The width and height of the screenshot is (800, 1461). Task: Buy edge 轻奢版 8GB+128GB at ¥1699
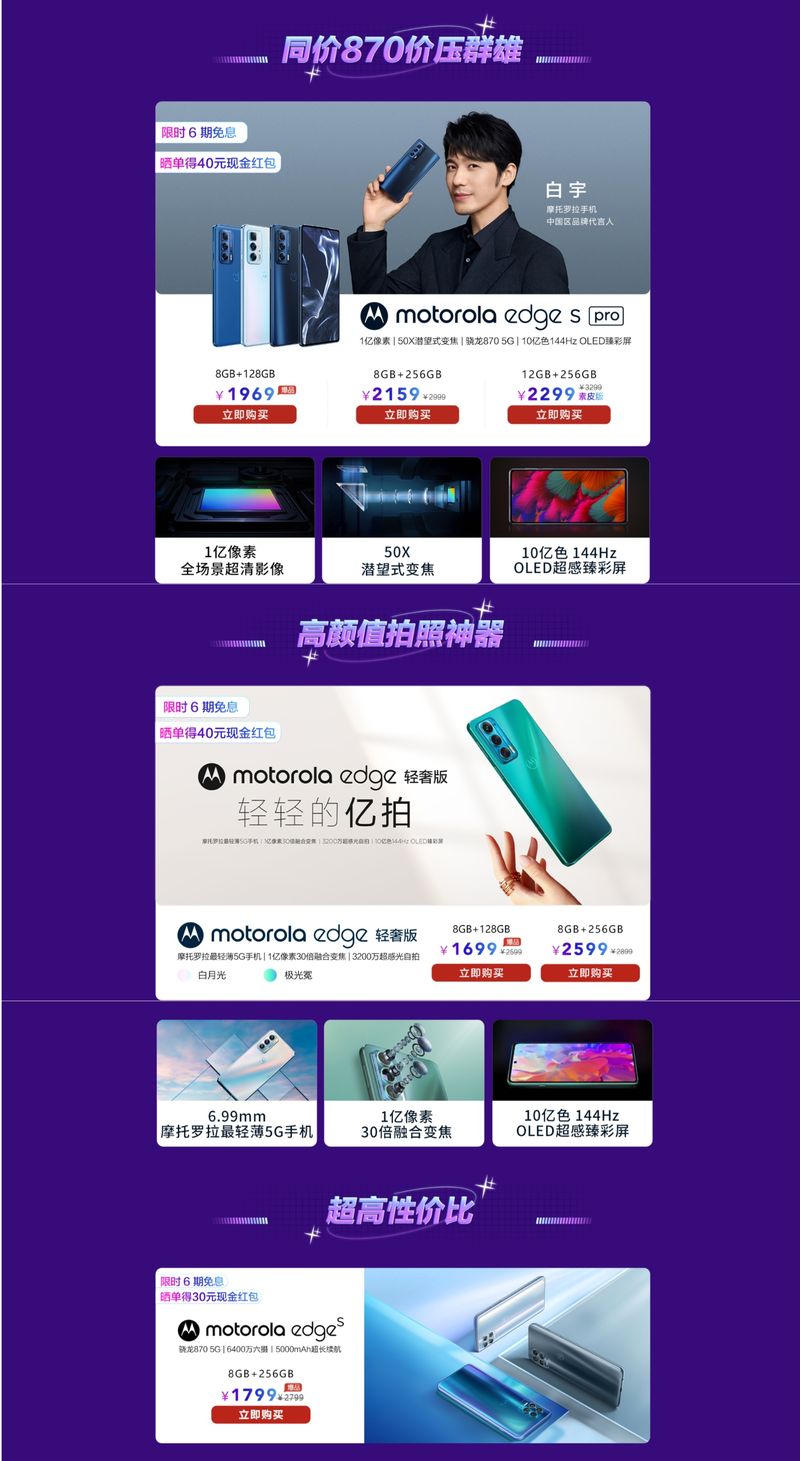(481, 973)
